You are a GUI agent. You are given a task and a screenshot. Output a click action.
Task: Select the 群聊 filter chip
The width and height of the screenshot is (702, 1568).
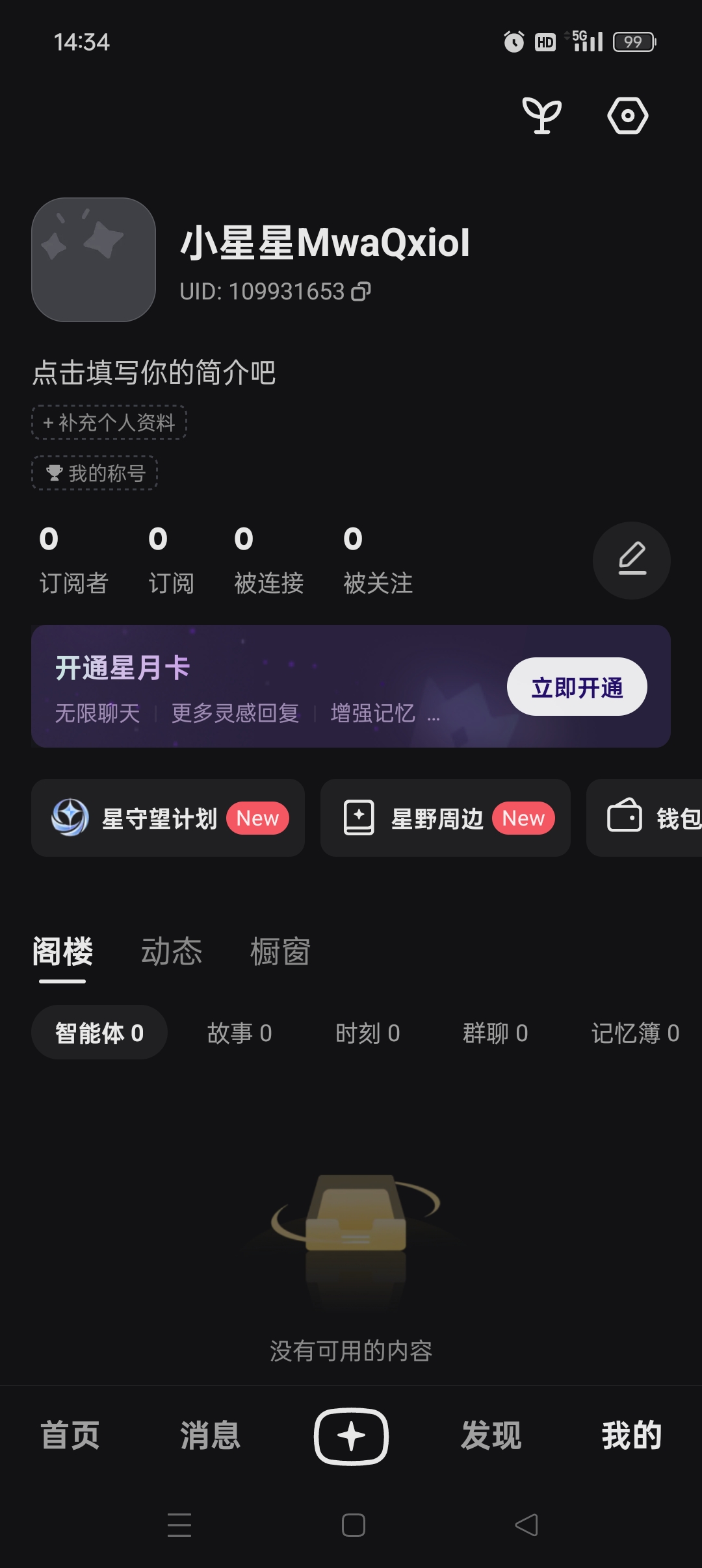pyautogui.click(x=495, y=1032)
